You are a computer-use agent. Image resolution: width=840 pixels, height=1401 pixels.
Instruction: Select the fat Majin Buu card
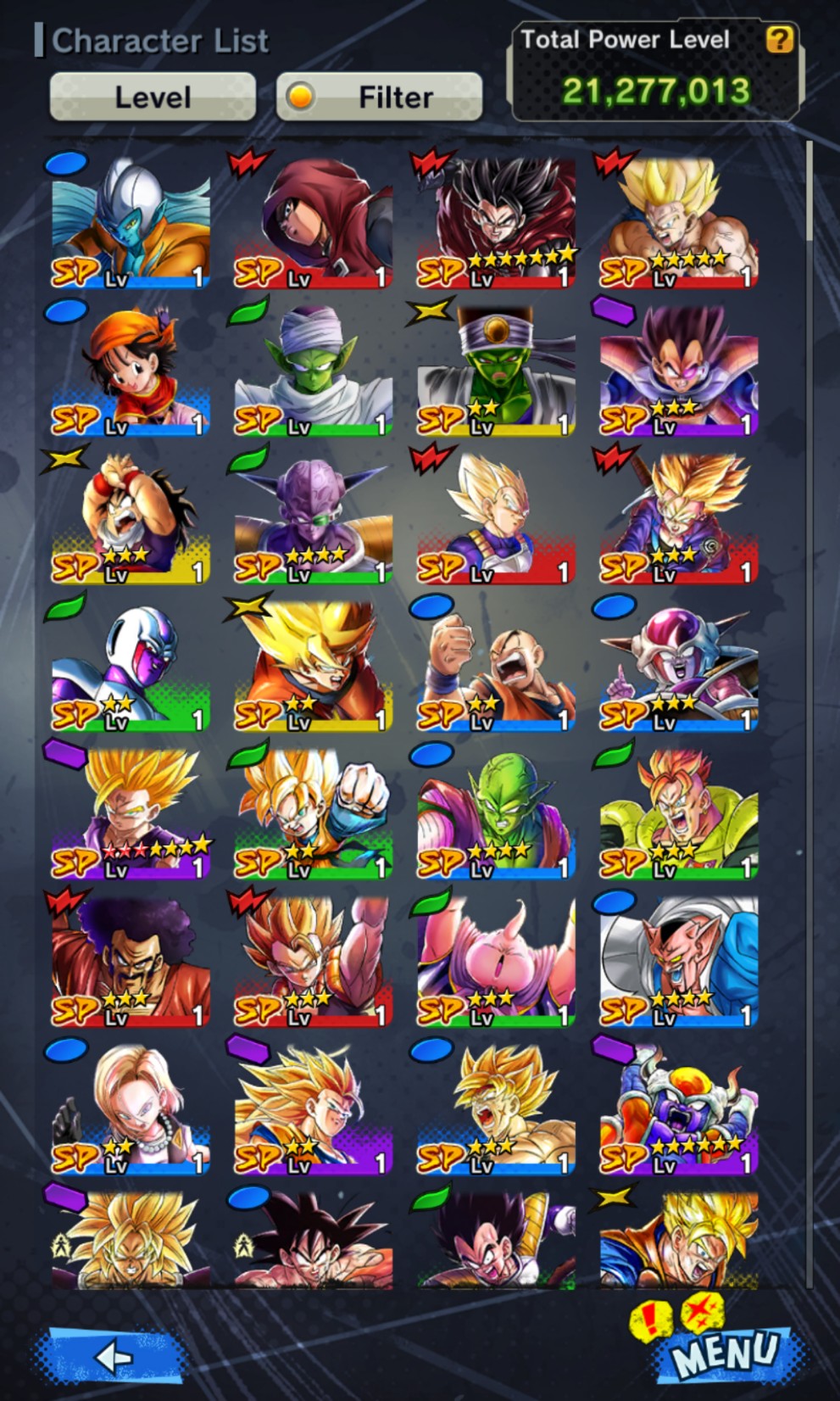pos(497,962)
